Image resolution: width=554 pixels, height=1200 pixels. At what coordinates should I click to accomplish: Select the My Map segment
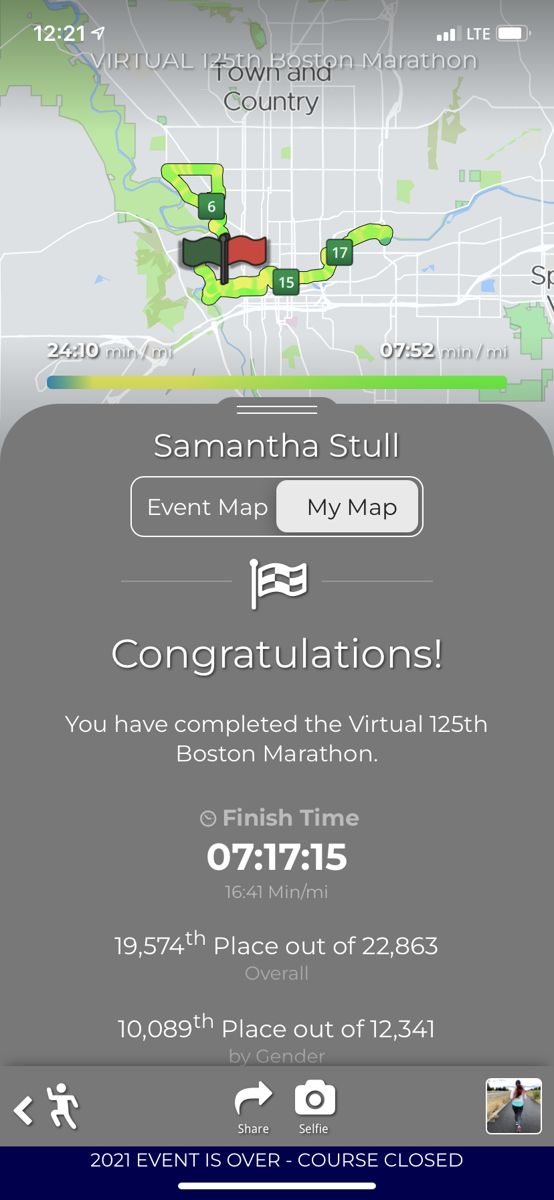(351, 507)
